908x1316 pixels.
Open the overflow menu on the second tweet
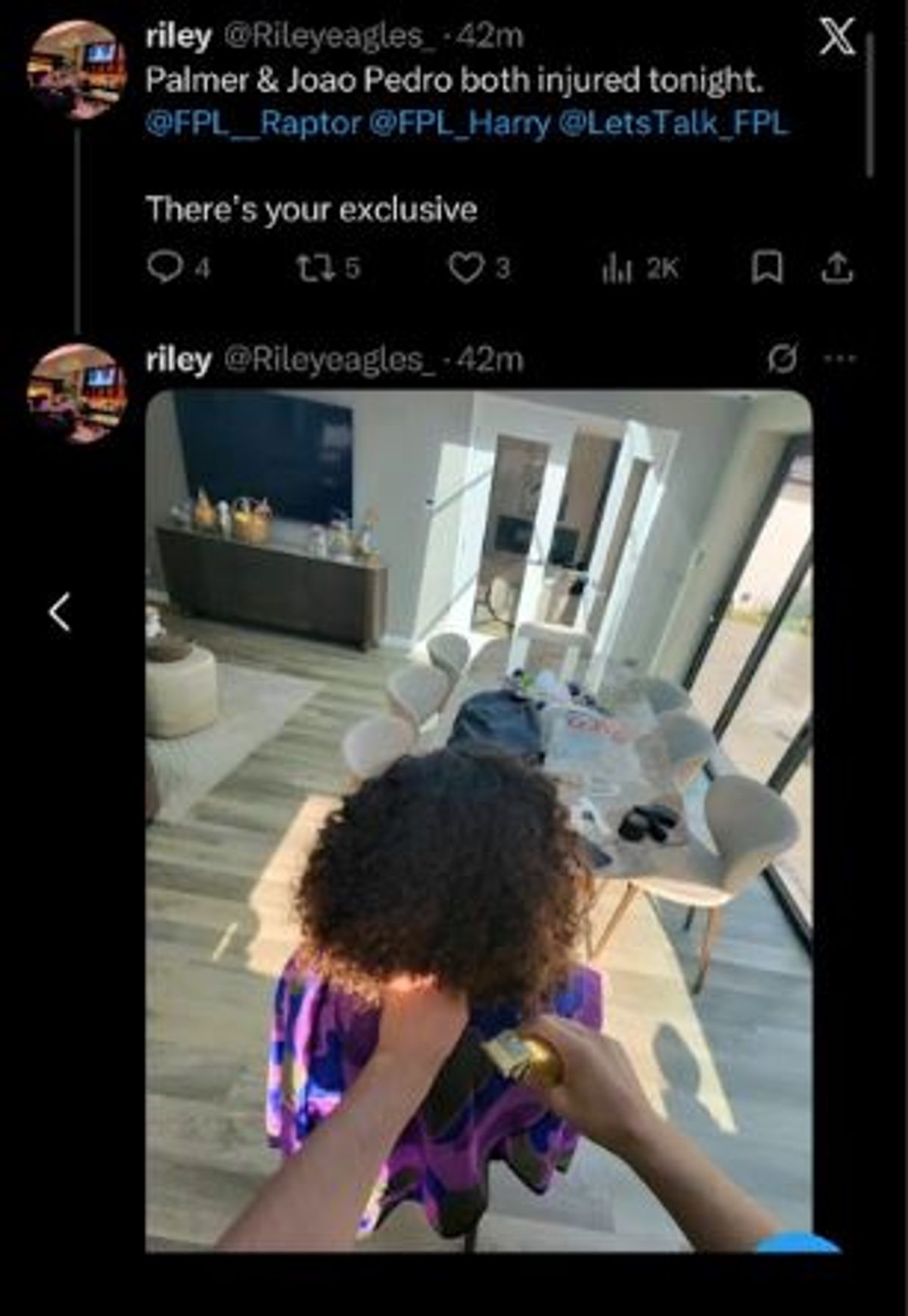pos(840,359)
